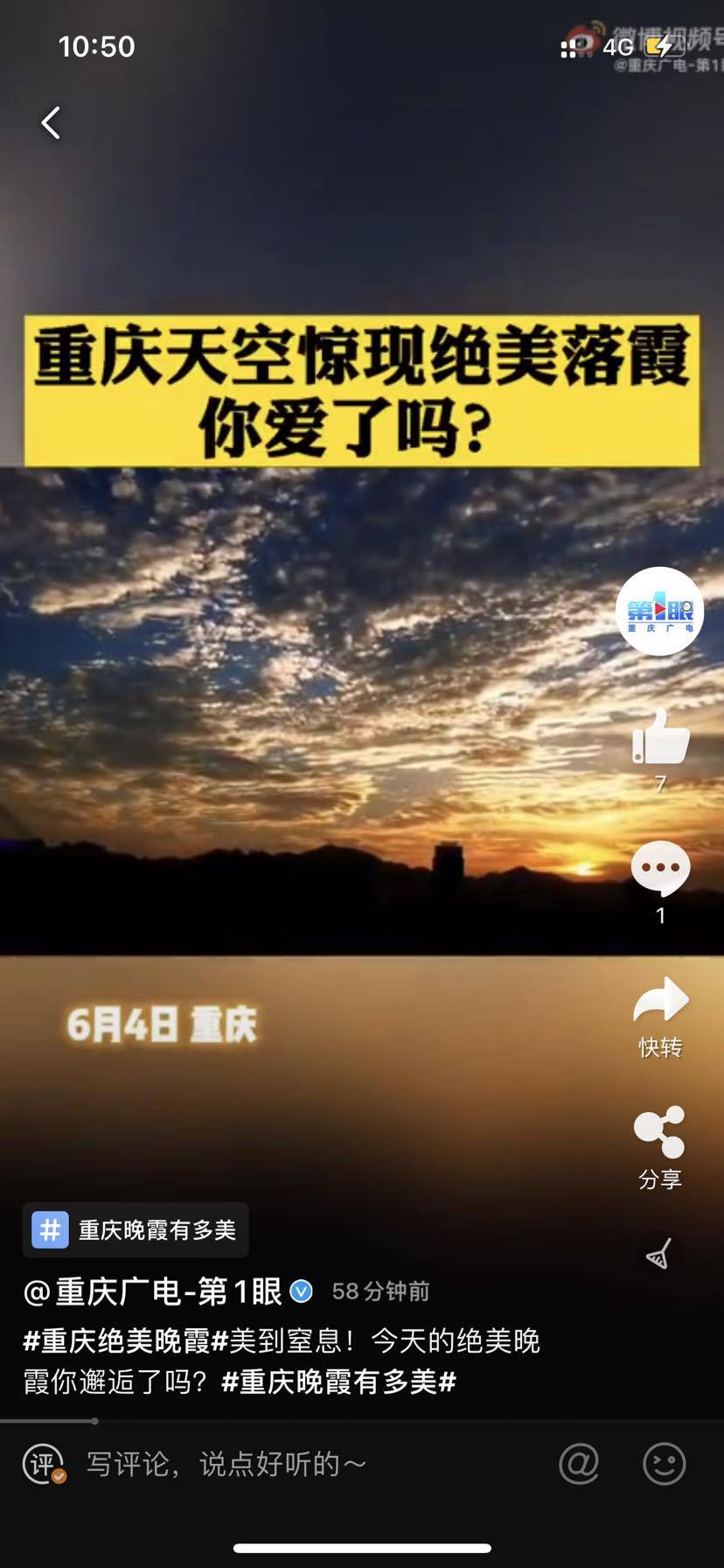Open the comments bubble
This screenshot has height=1568, width=724.
[x=660, y=868]
